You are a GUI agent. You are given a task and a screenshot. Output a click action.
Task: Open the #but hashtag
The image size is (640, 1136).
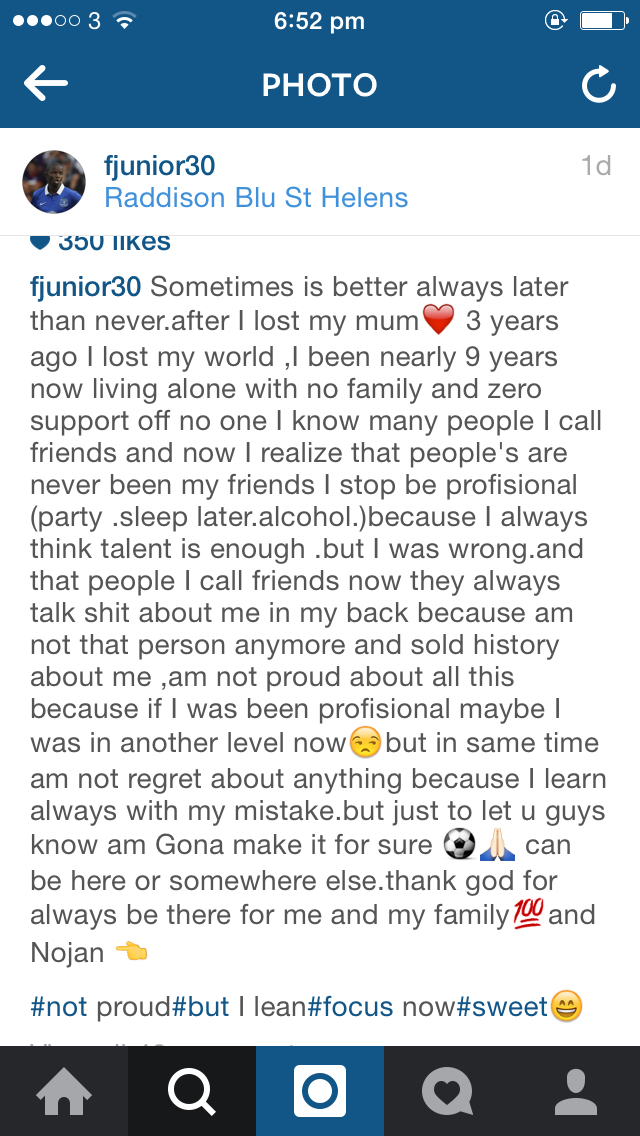pyautogui.click(x=200, y=1006)
